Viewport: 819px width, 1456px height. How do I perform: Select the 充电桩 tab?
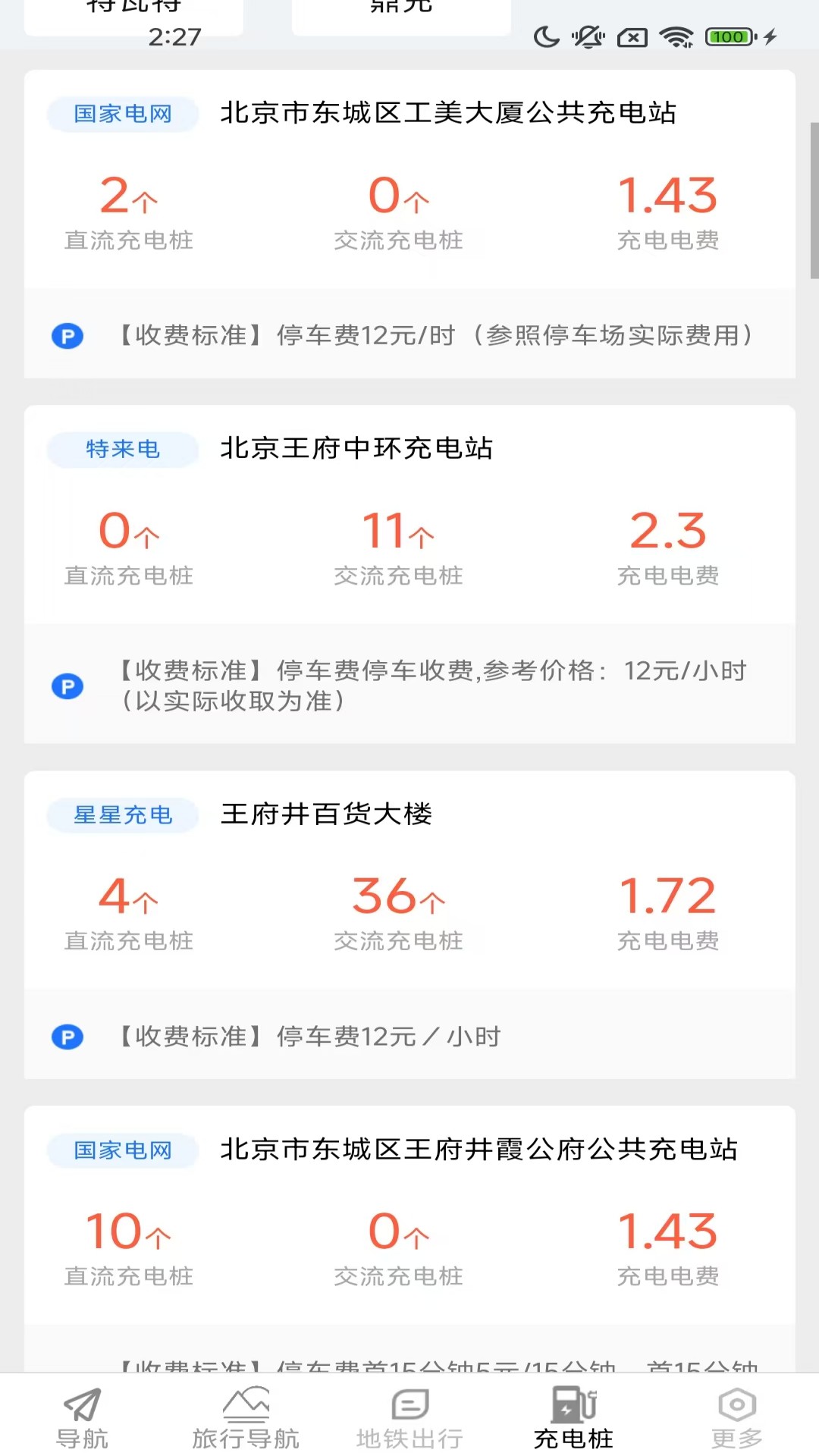point(573,1417)
